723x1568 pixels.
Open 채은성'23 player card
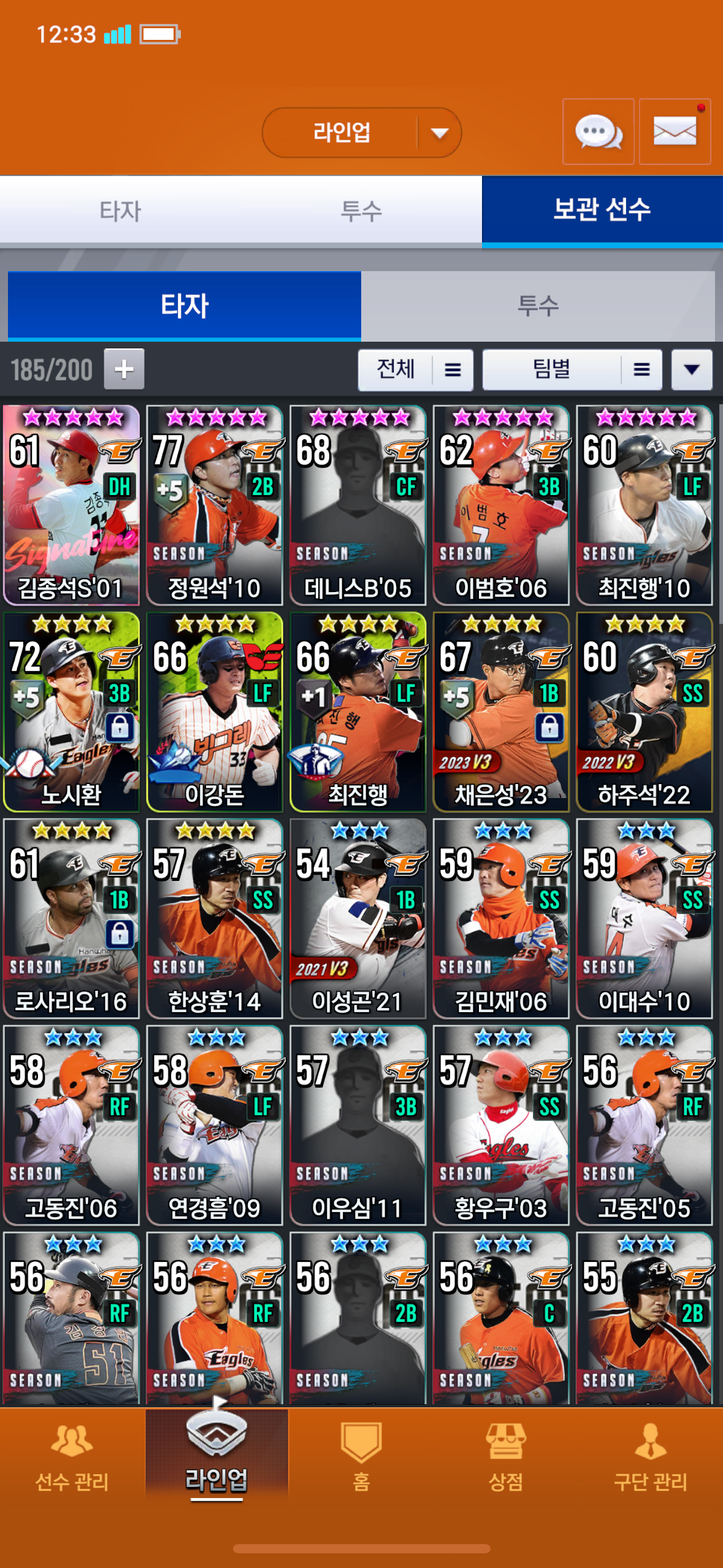tap(501, 712)
